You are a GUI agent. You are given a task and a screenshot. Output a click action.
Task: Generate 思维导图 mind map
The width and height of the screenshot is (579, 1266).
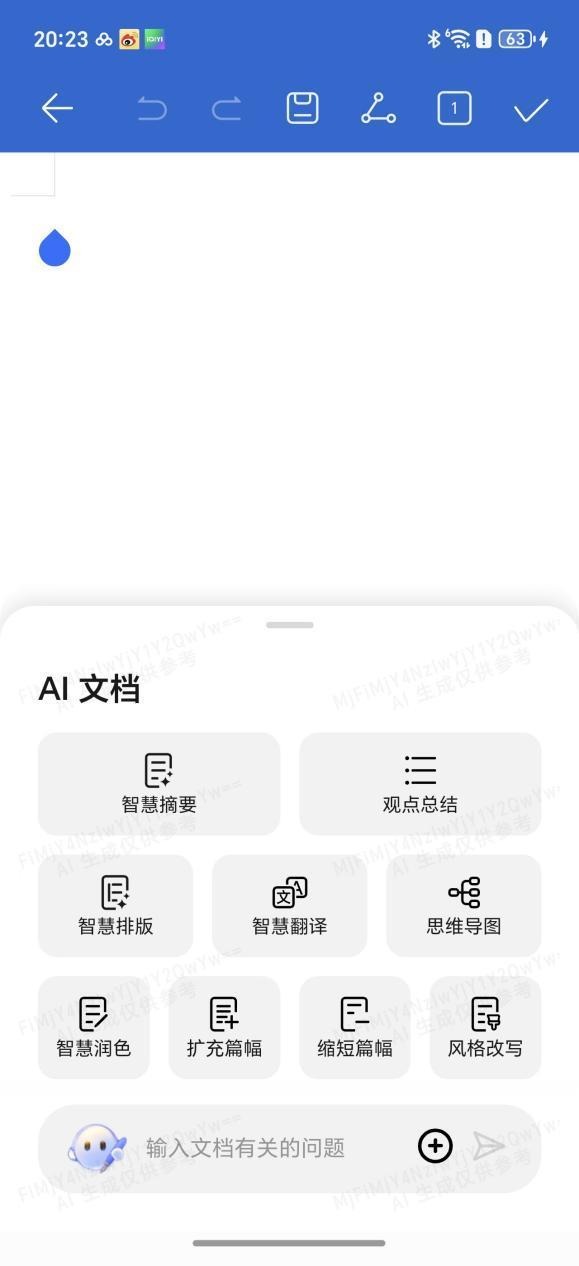(463, 906)
